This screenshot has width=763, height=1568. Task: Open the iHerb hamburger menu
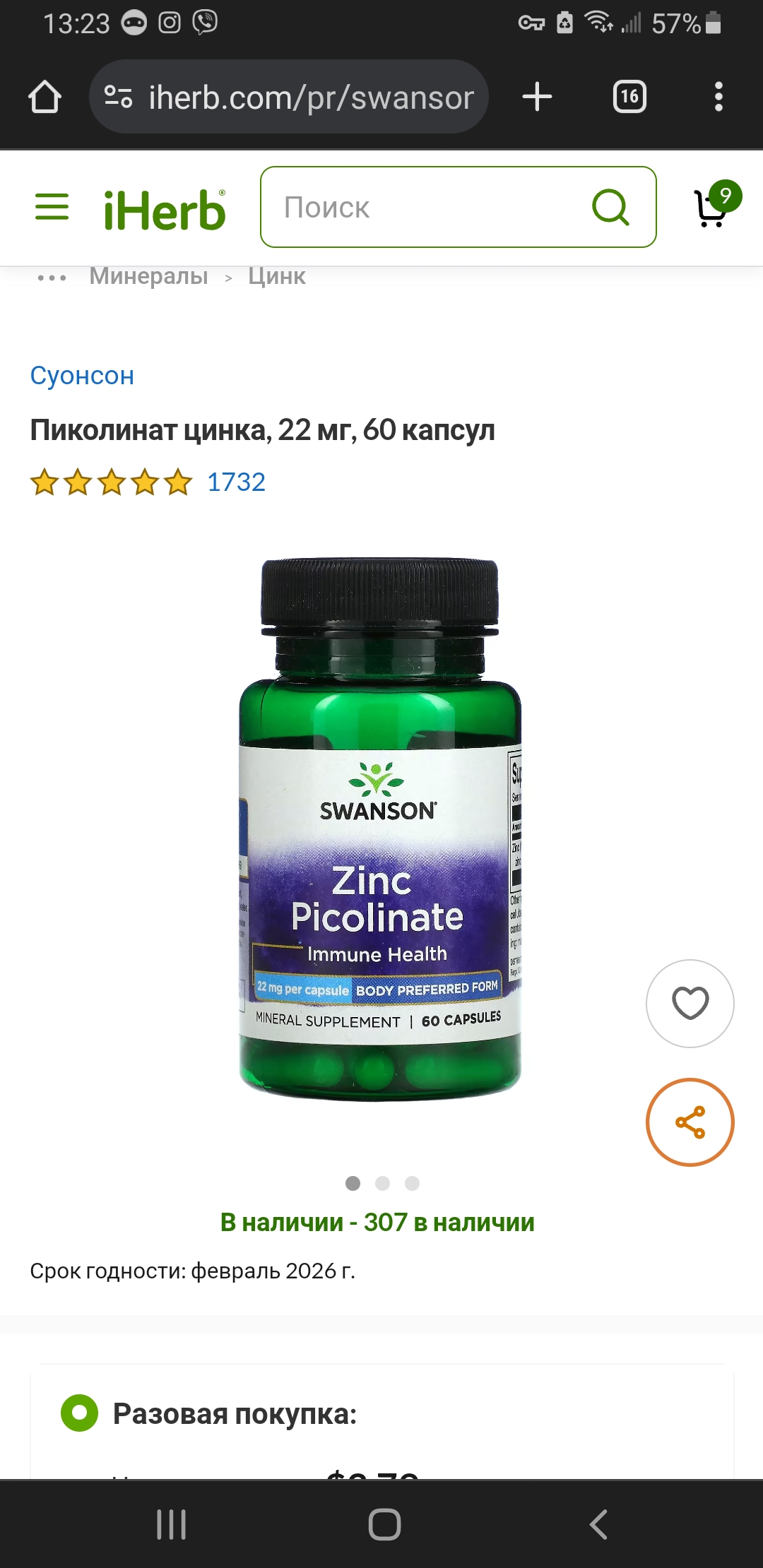tap(52, 207)
